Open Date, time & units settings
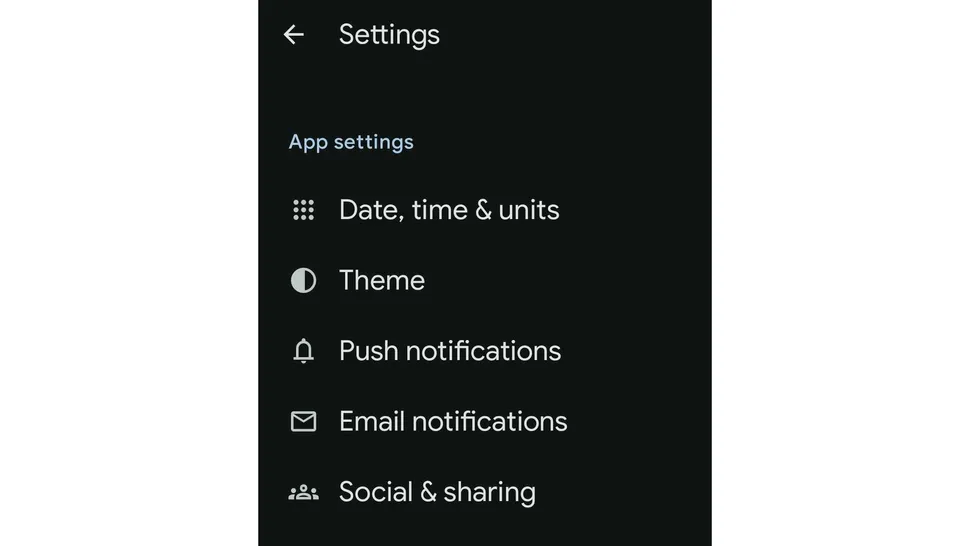This screenshot has height=546, width=970. click(448, 210)
